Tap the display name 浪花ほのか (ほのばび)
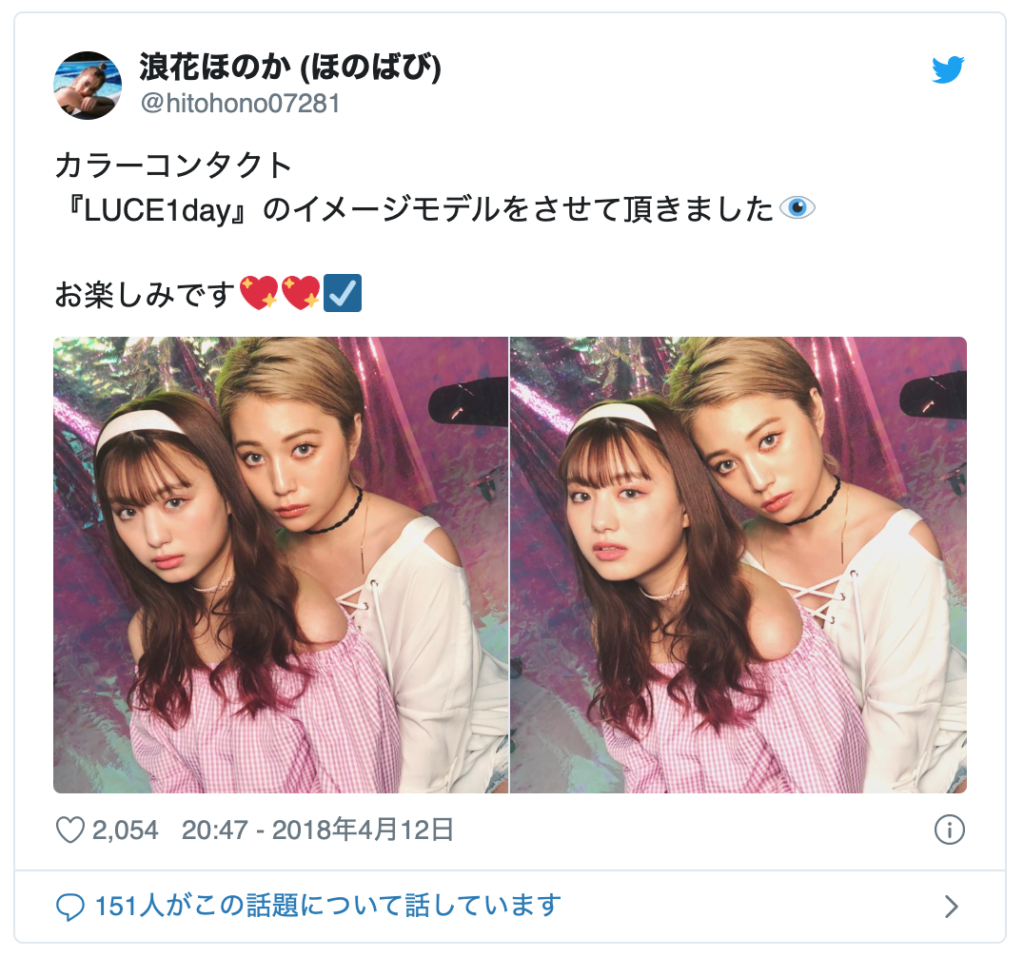This screenshot has height=957, width=1024. (290, 68)
